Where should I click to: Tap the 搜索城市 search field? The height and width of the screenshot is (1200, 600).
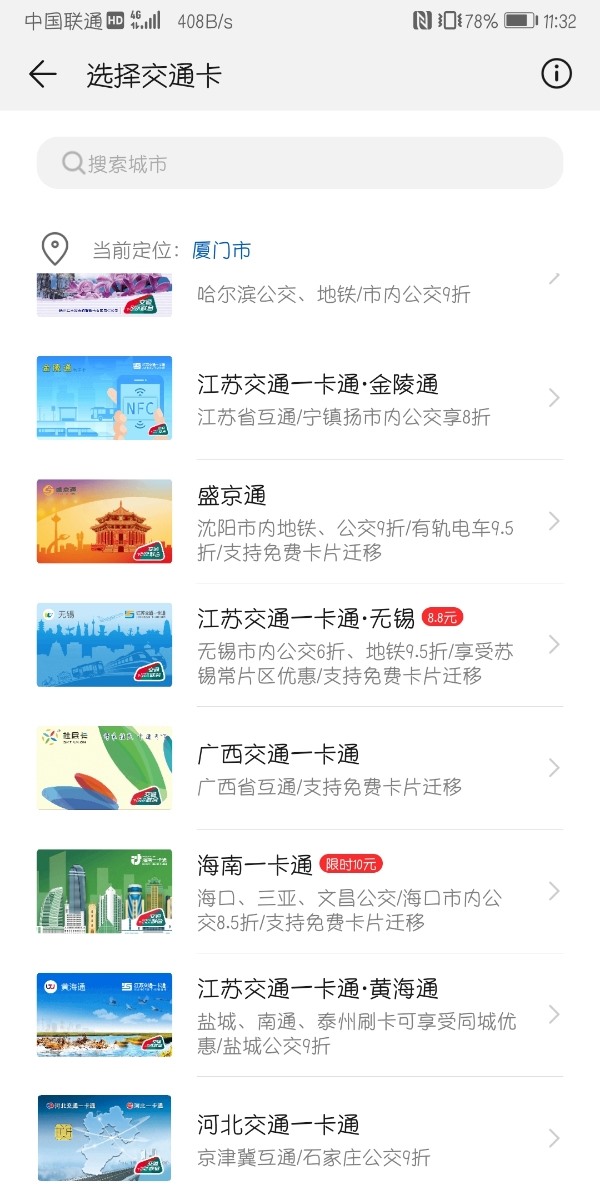(300, 163)
